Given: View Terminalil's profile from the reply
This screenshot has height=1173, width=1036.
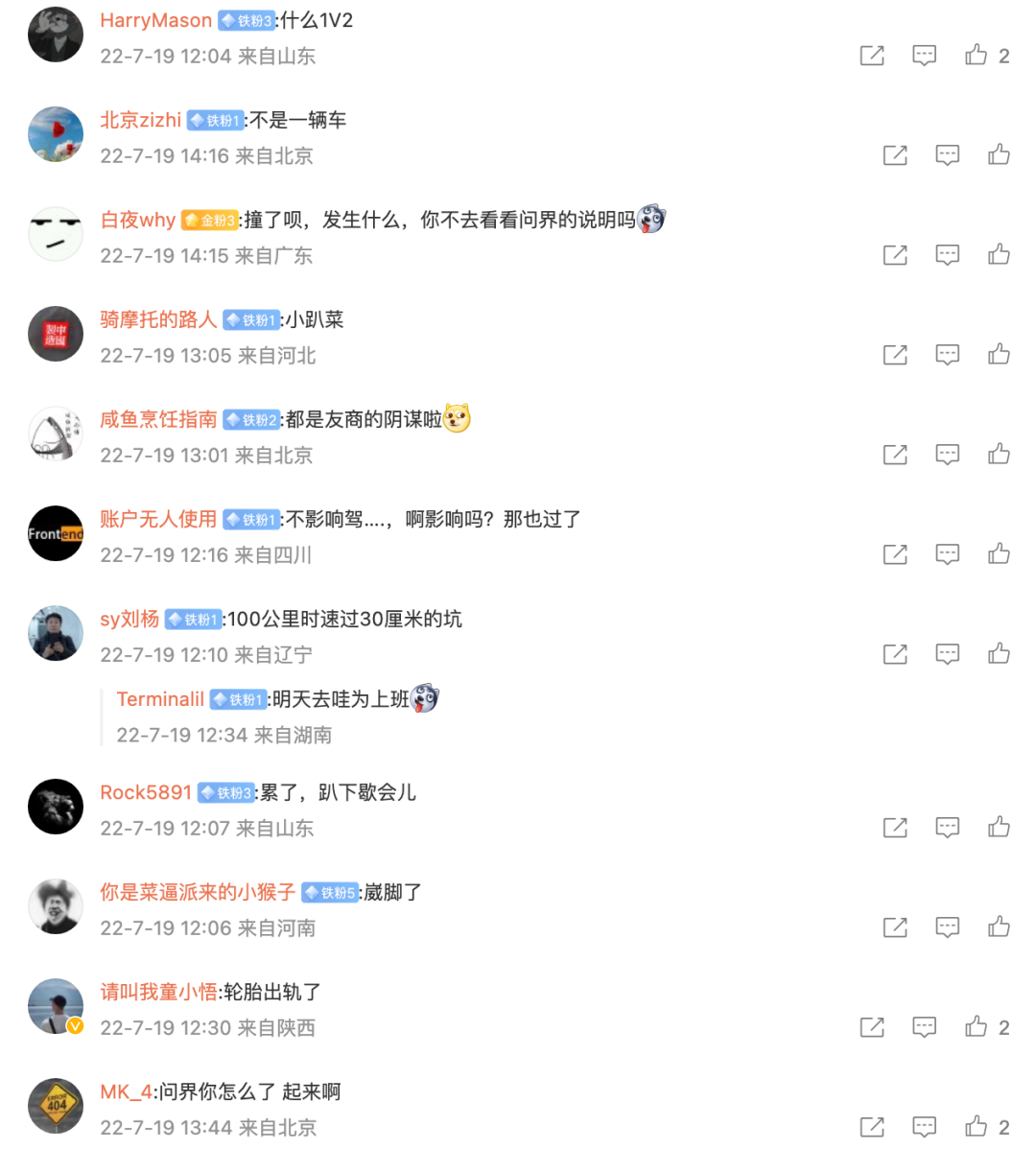Looking at the screenshot, I should pyautogui.click(x=160, y=699).
